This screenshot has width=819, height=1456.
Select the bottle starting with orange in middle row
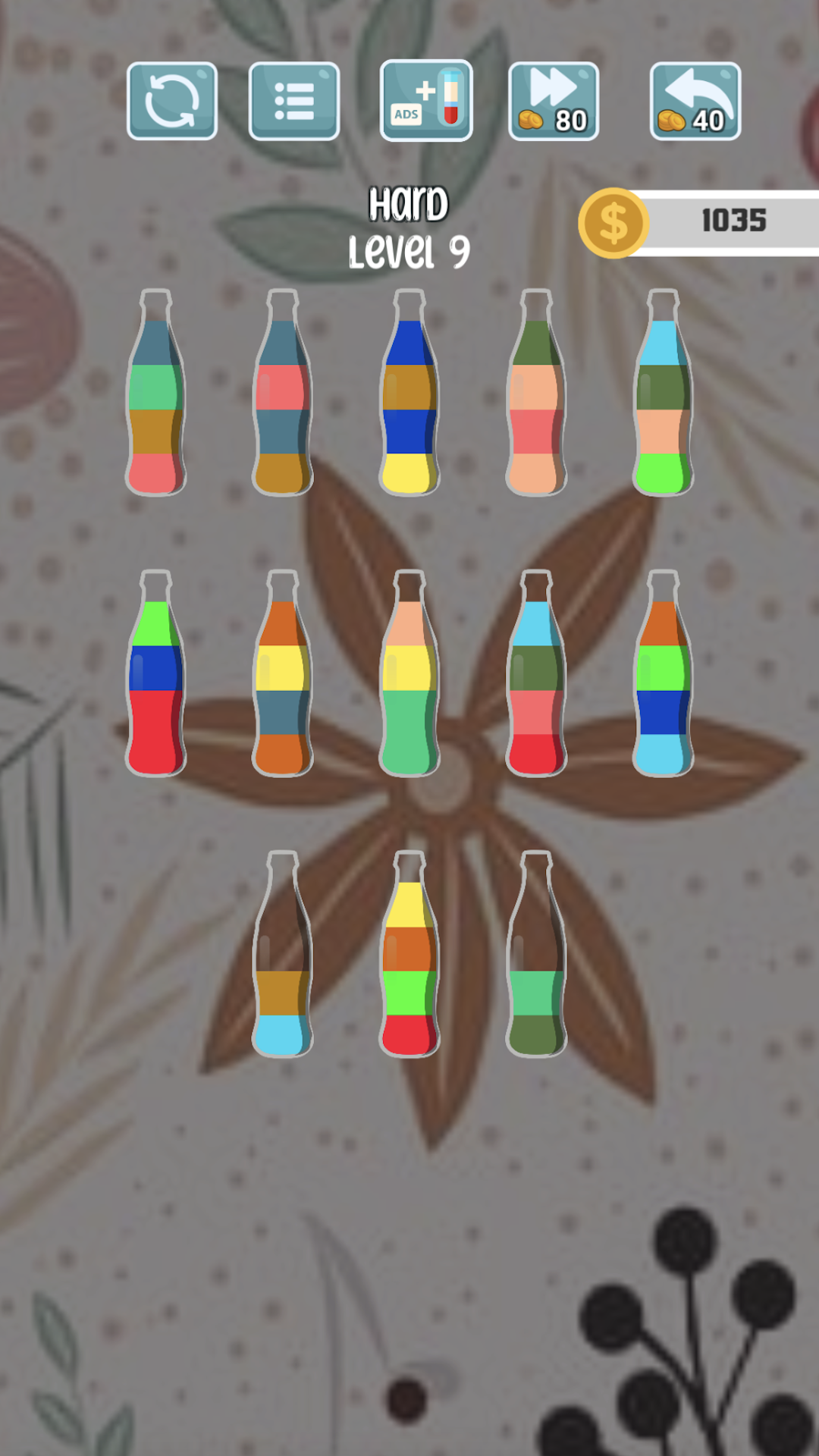point(281,682)
